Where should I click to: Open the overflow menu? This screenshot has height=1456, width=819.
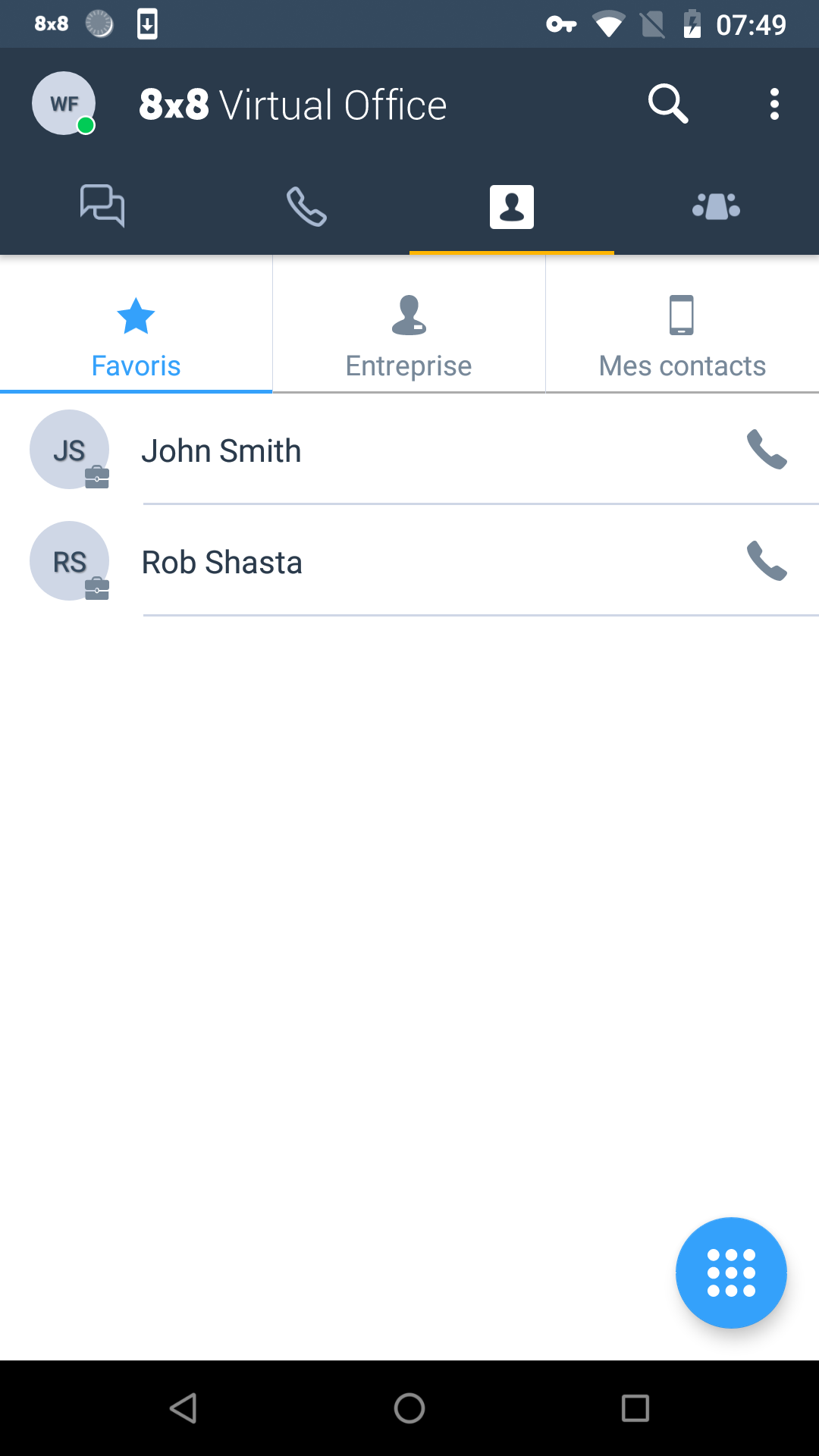coord(774,104)
